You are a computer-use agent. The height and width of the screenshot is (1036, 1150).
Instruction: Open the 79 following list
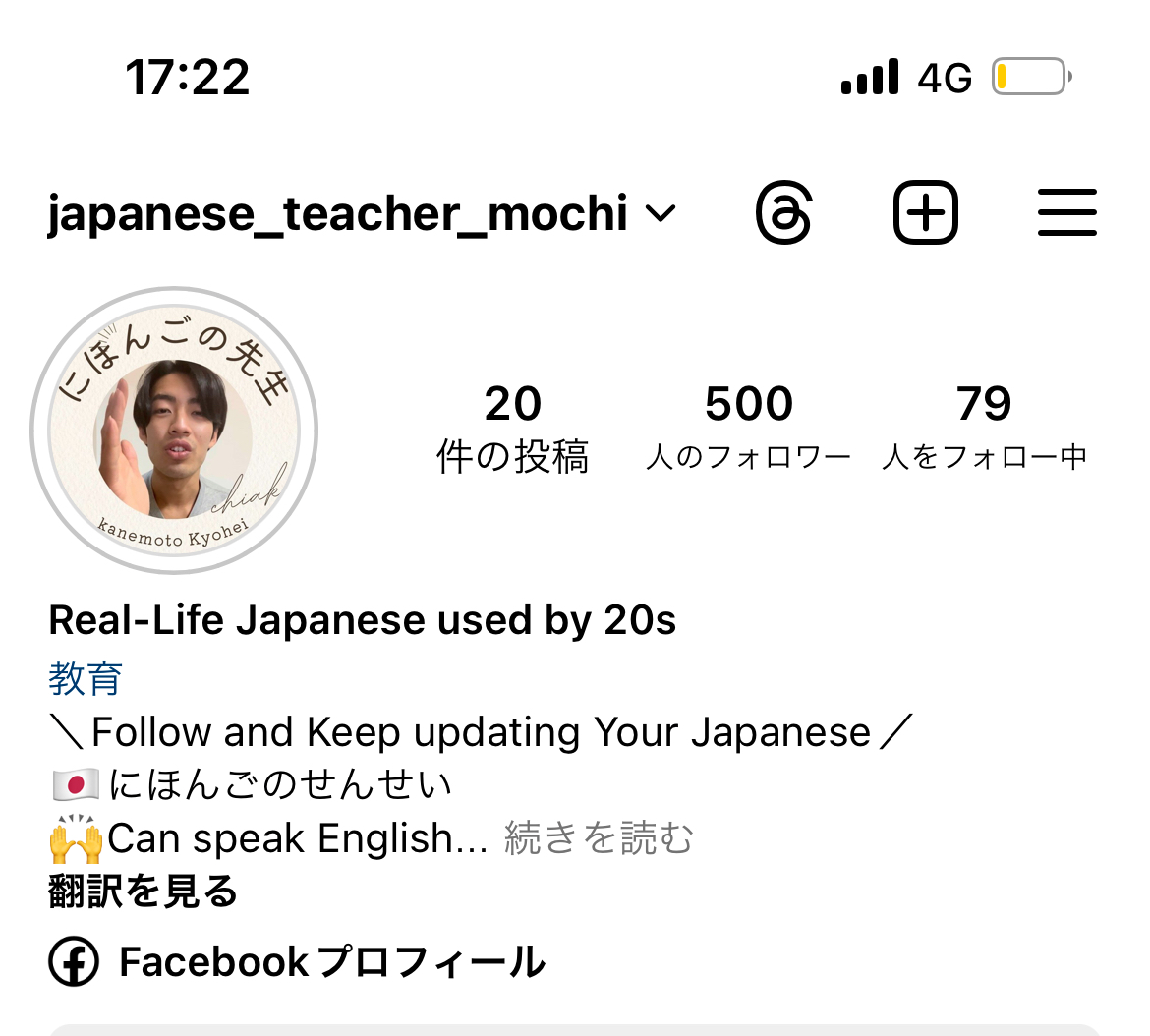tap(984, 430)
